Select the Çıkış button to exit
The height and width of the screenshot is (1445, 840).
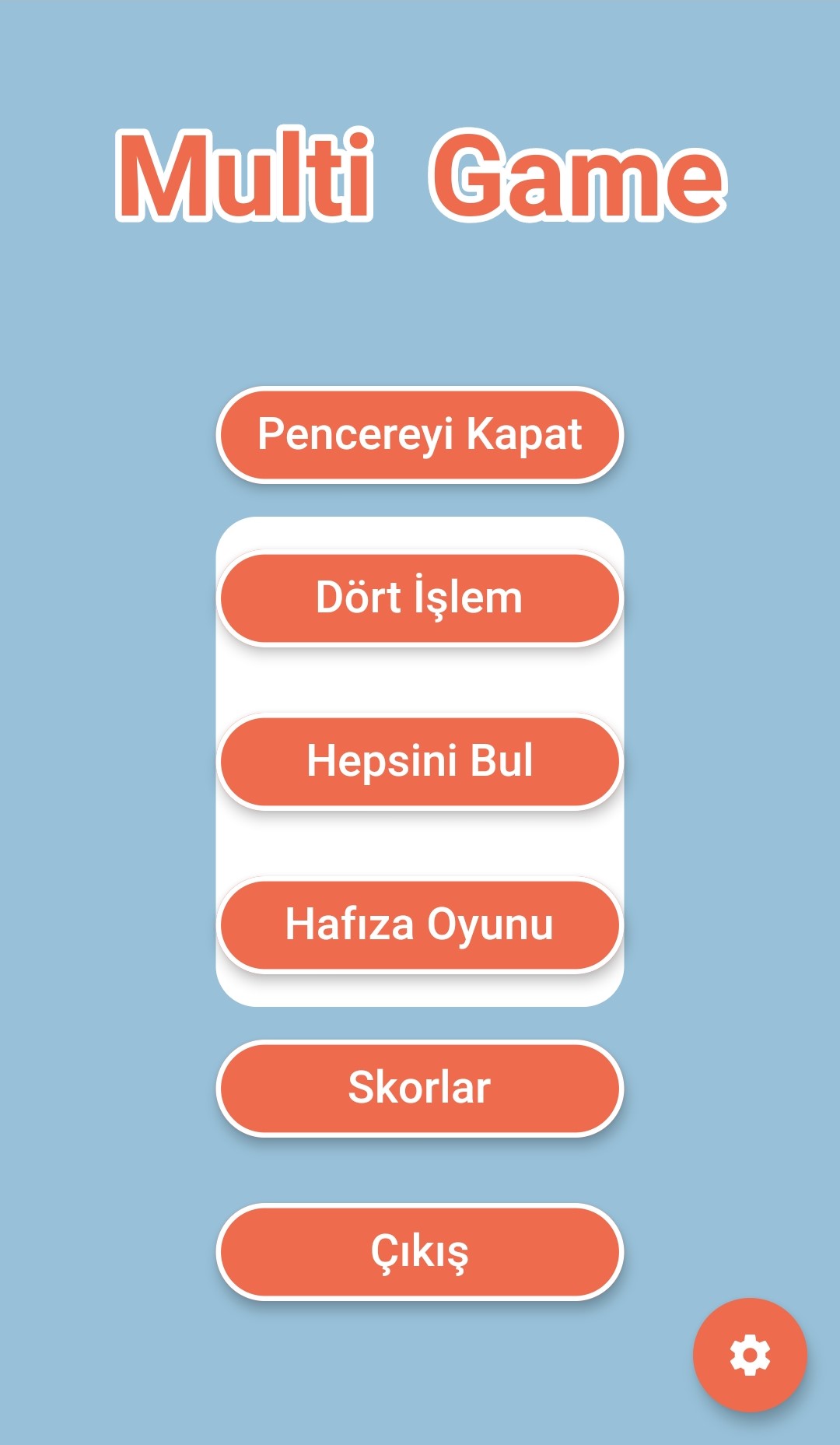point(420,1251)
